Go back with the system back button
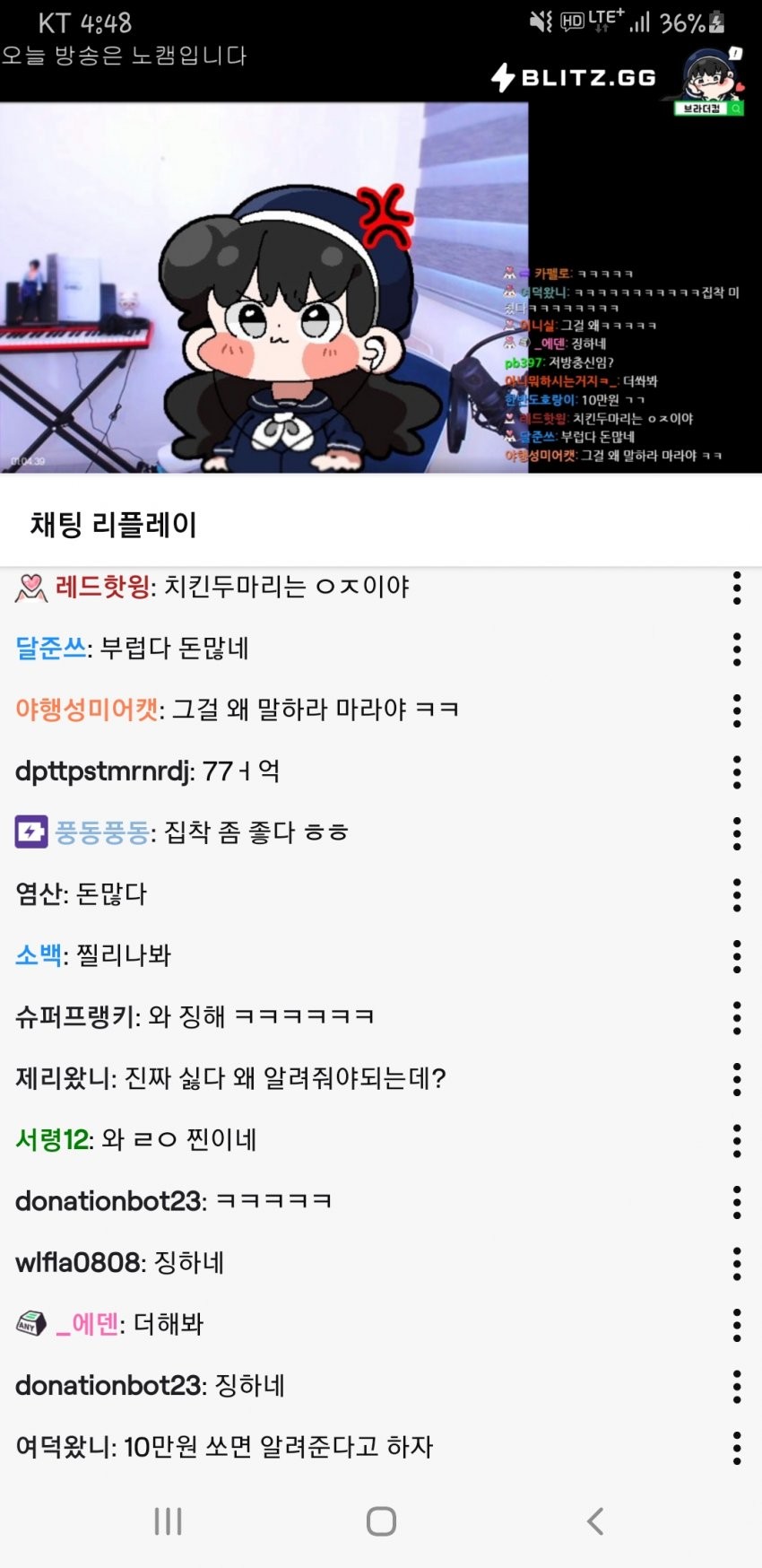This screenshot has width=762, height=1568. tap(594, 1521)
